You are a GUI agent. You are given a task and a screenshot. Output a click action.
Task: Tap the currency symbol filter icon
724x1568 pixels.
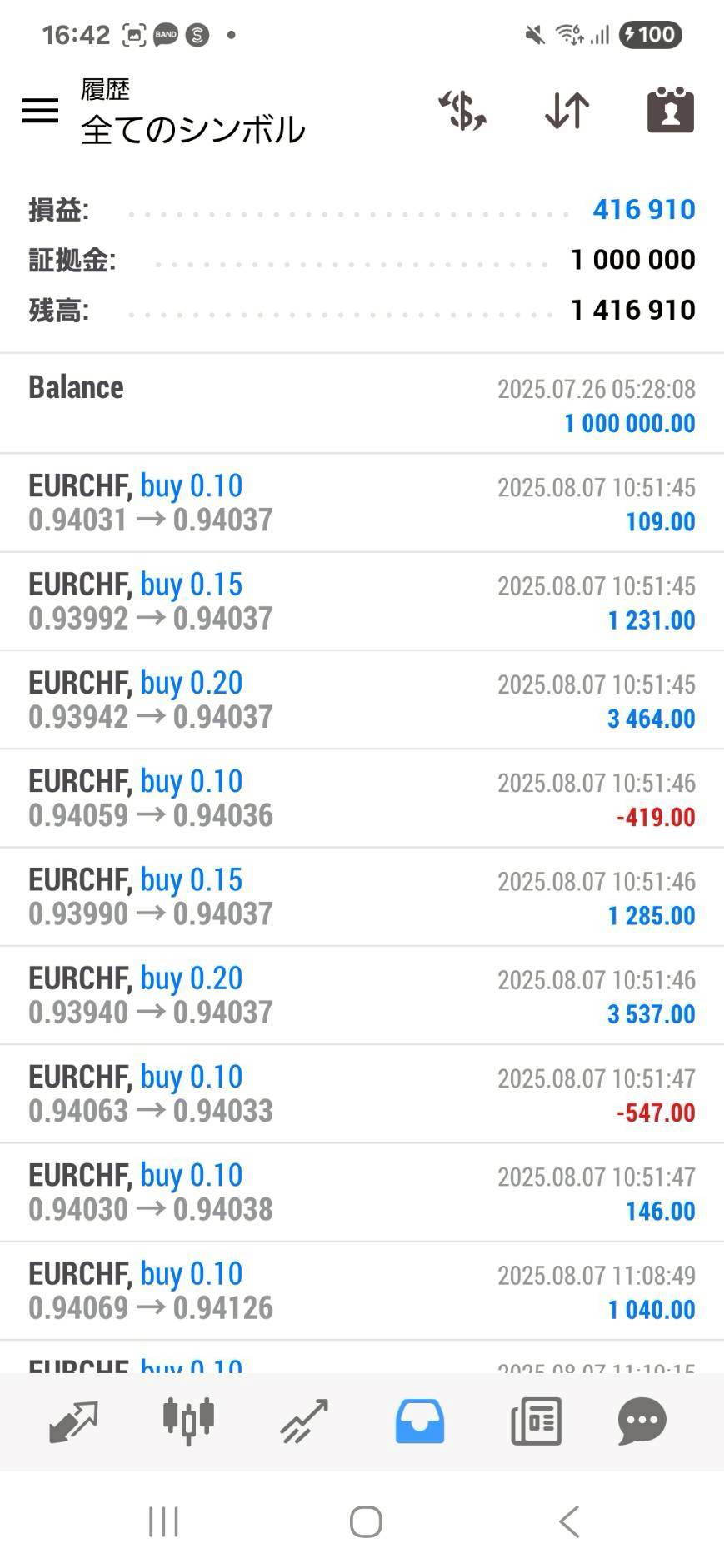click(463, 111)
